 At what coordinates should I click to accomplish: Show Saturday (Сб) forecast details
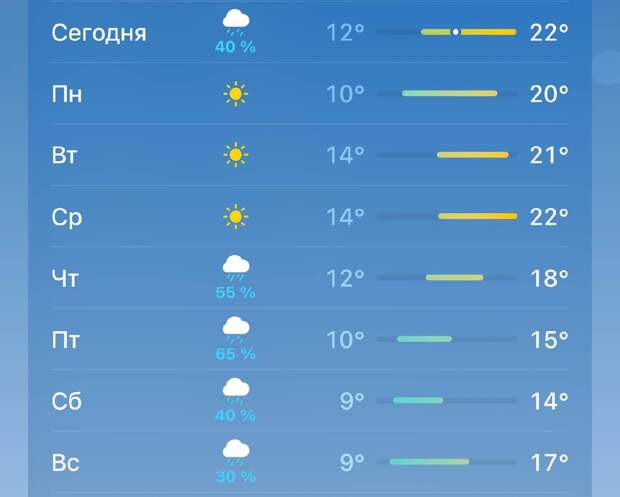pos(310,401)
